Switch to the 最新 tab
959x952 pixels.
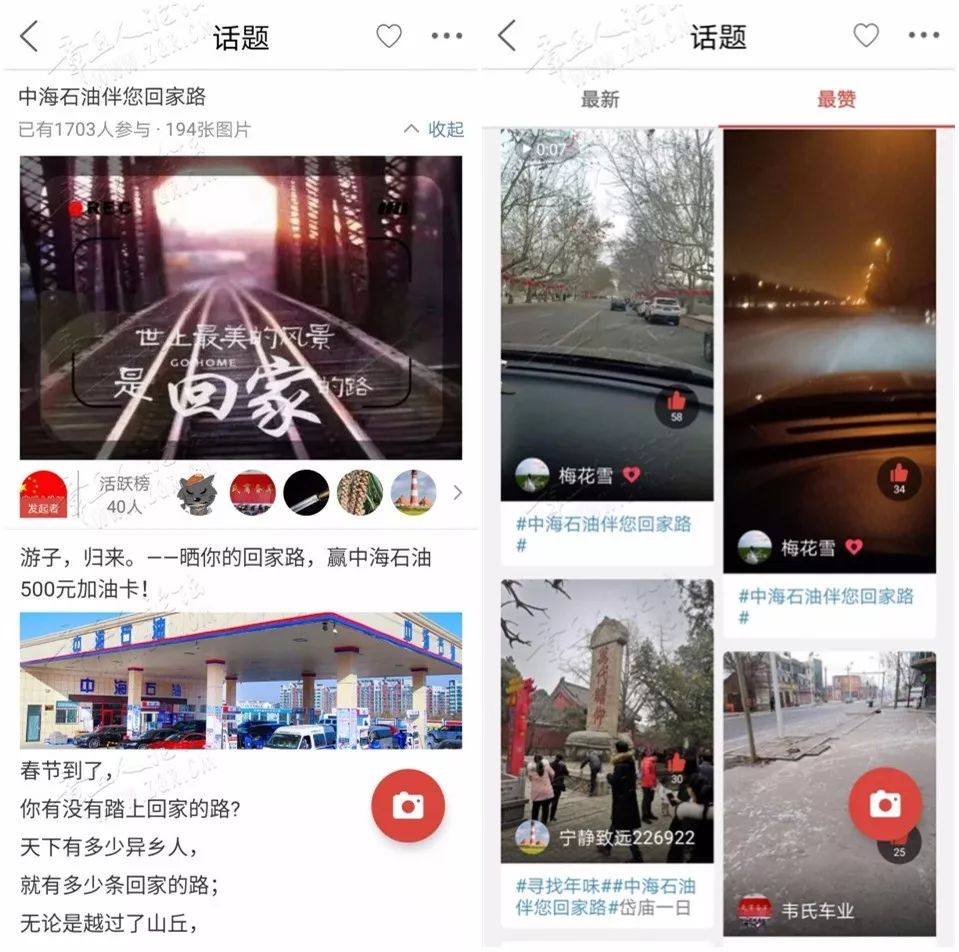coord(600,99)
